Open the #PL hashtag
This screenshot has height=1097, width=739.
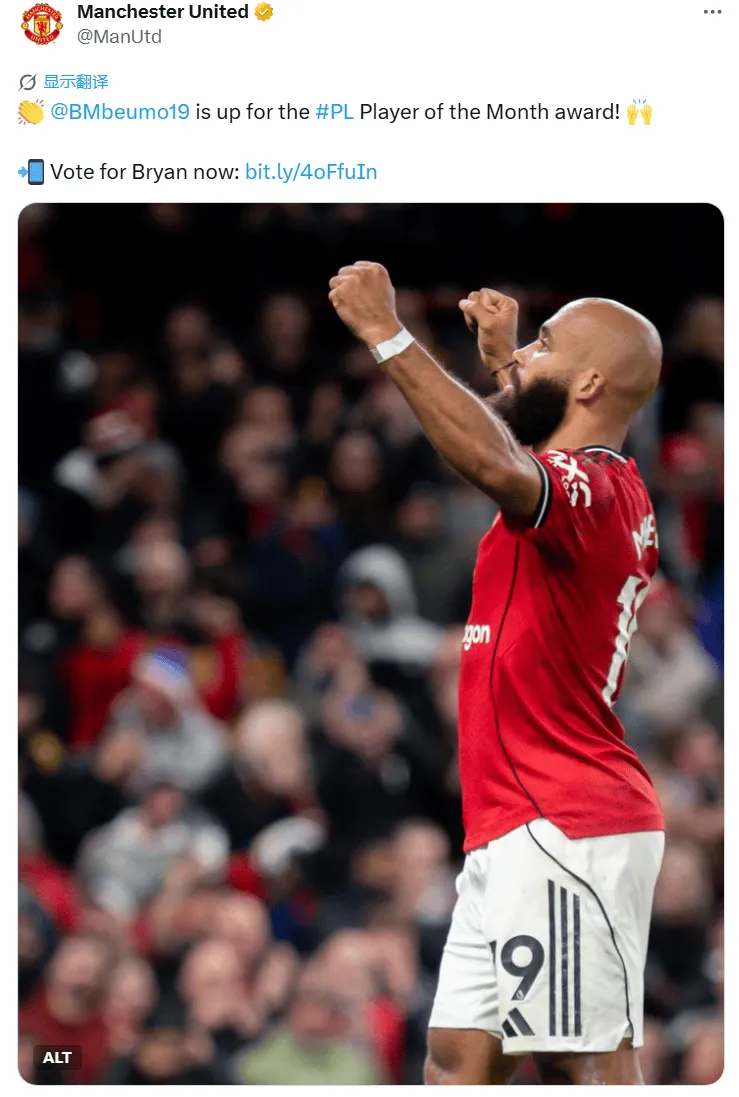tap(334, 112)
